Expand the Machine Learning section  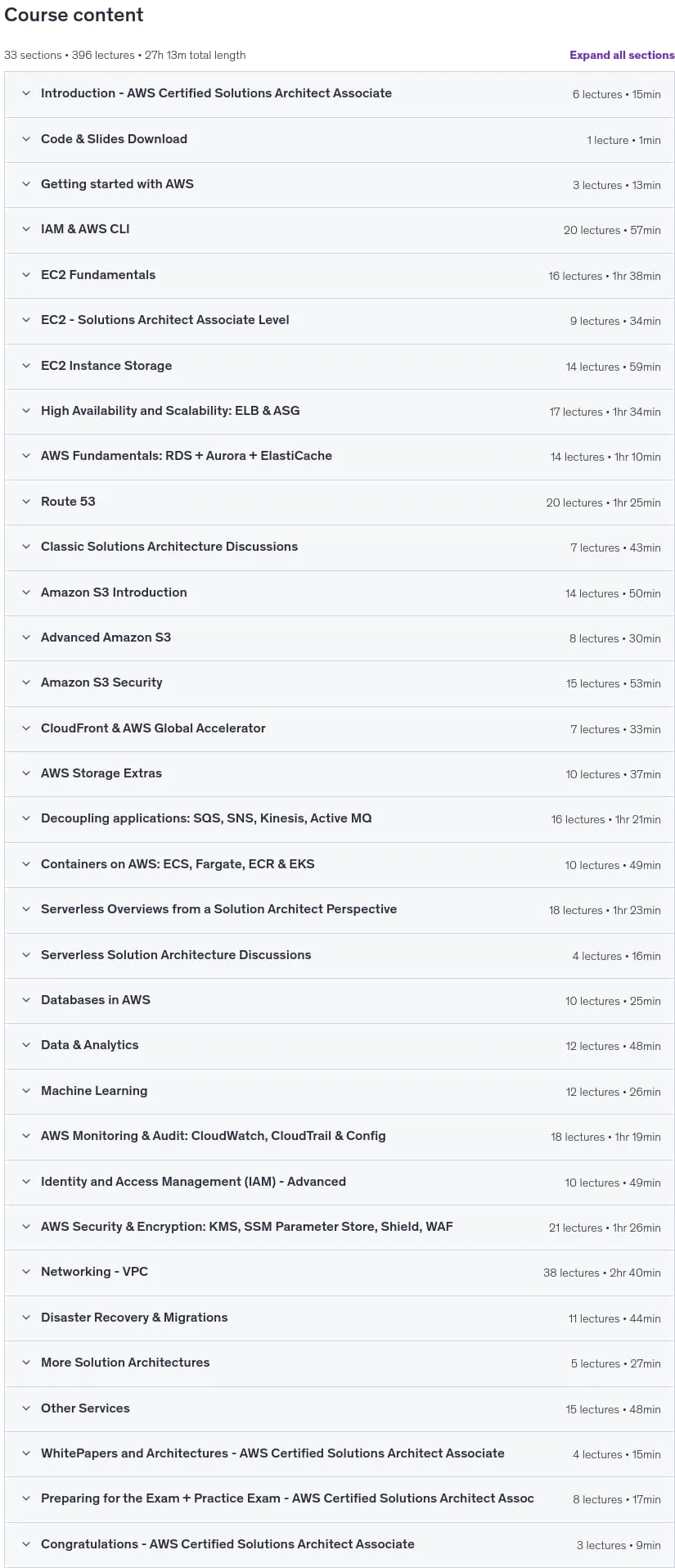point(340,1092)
